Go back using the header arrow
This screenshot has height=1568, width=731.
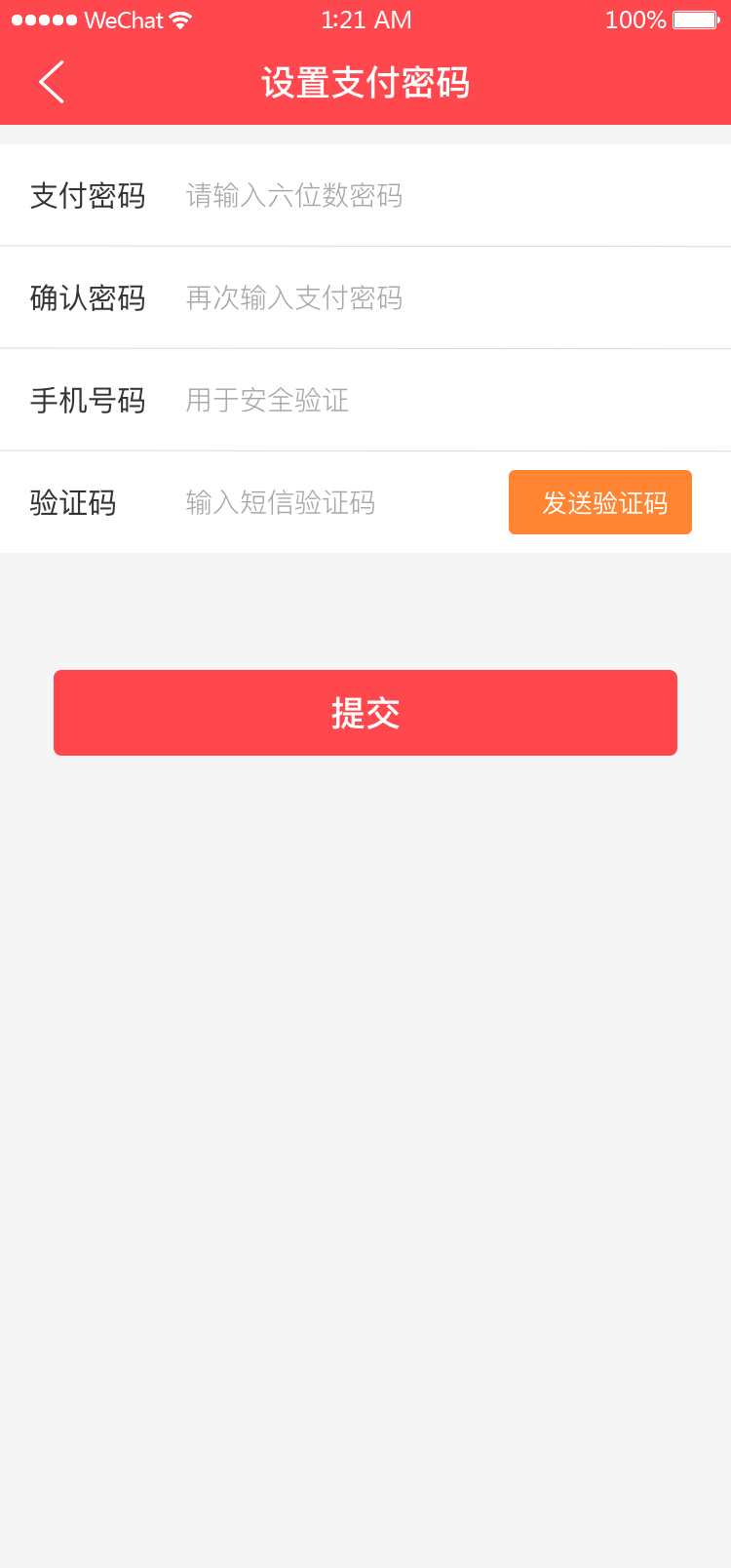(52, 83)
